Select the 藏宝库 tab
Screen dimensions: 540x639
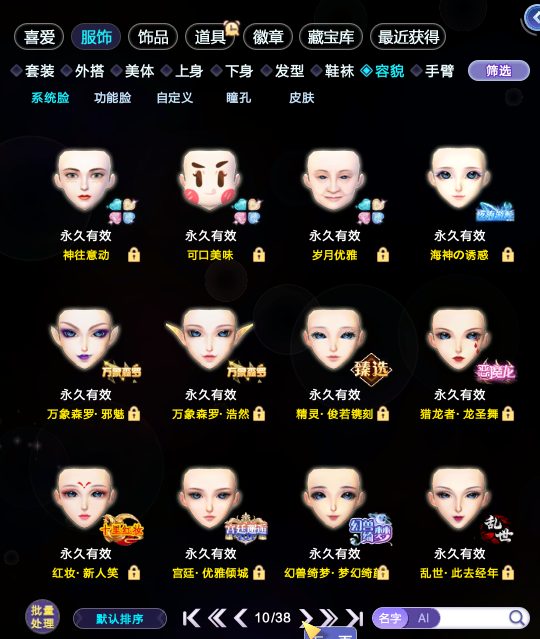click(331, 37)
